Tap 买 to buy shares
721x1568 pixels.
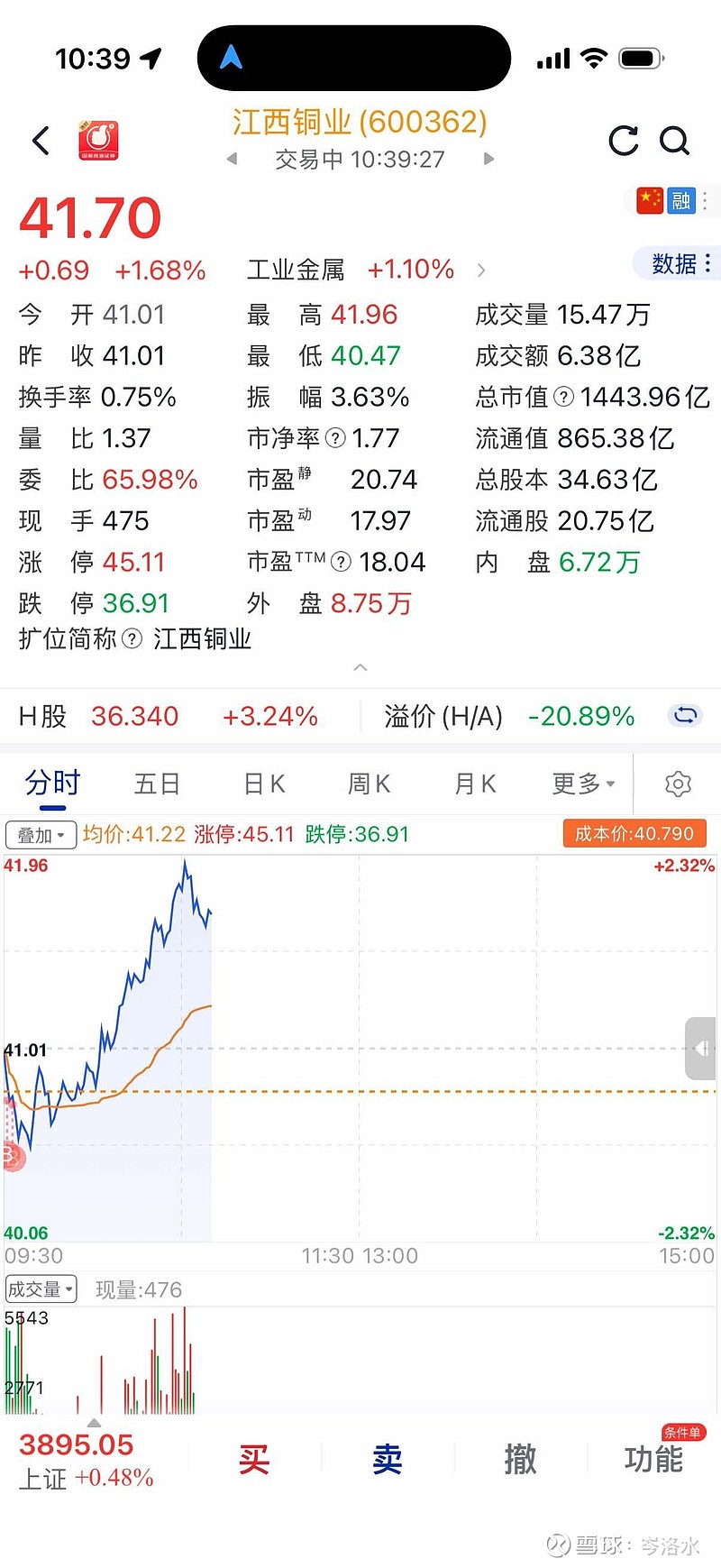tap(254, 1458)
